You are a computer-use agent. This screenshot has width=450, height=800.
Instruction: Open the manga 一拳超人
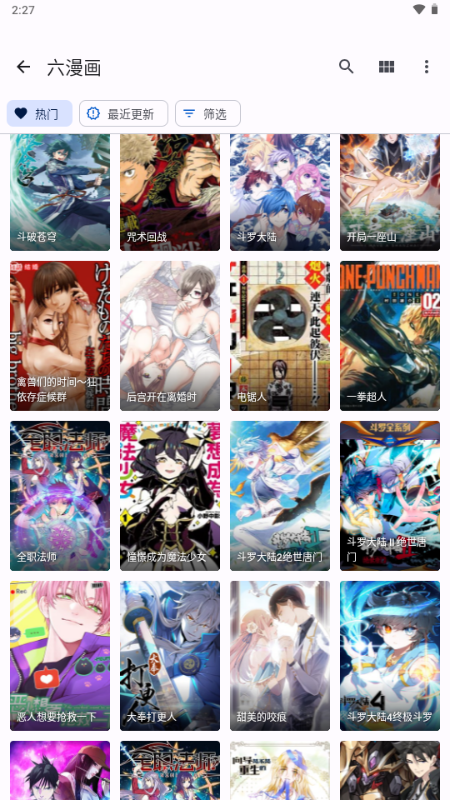[390, 336]
